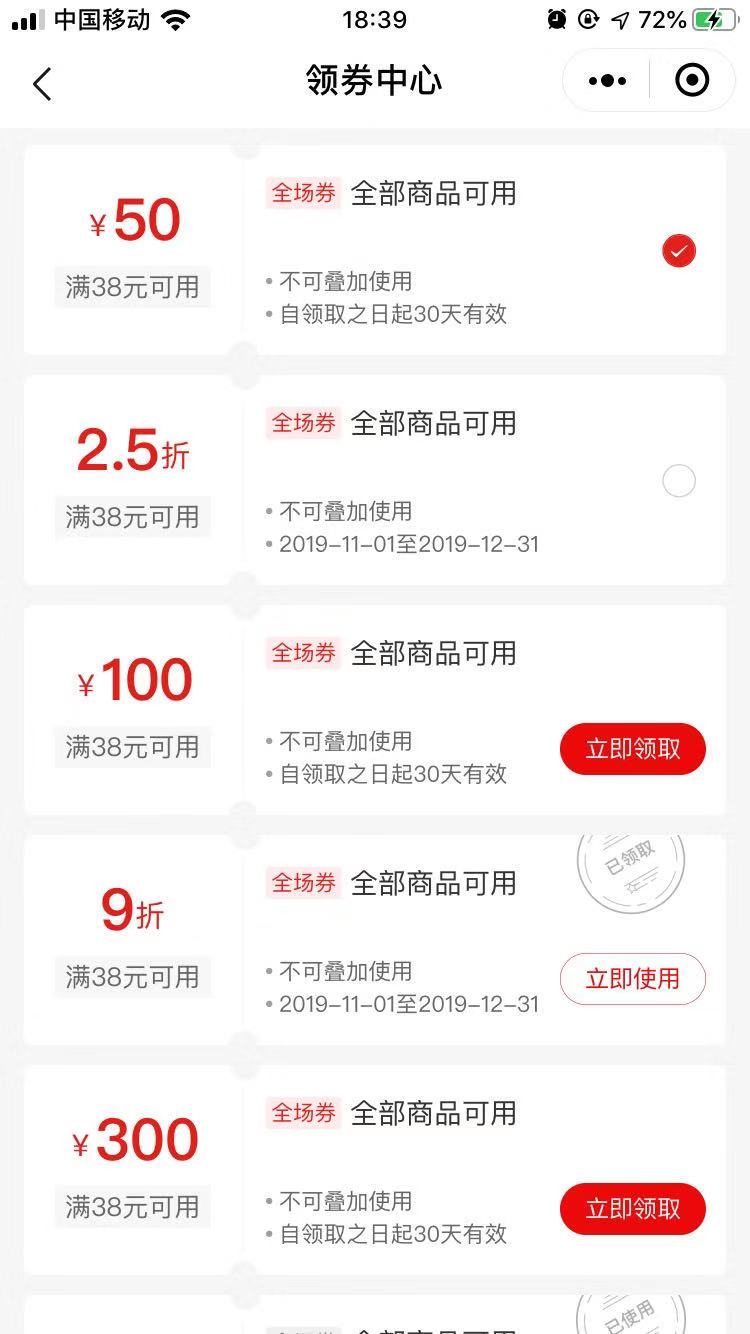
Task: Go back from 领券中心
Action: point(42,84)
